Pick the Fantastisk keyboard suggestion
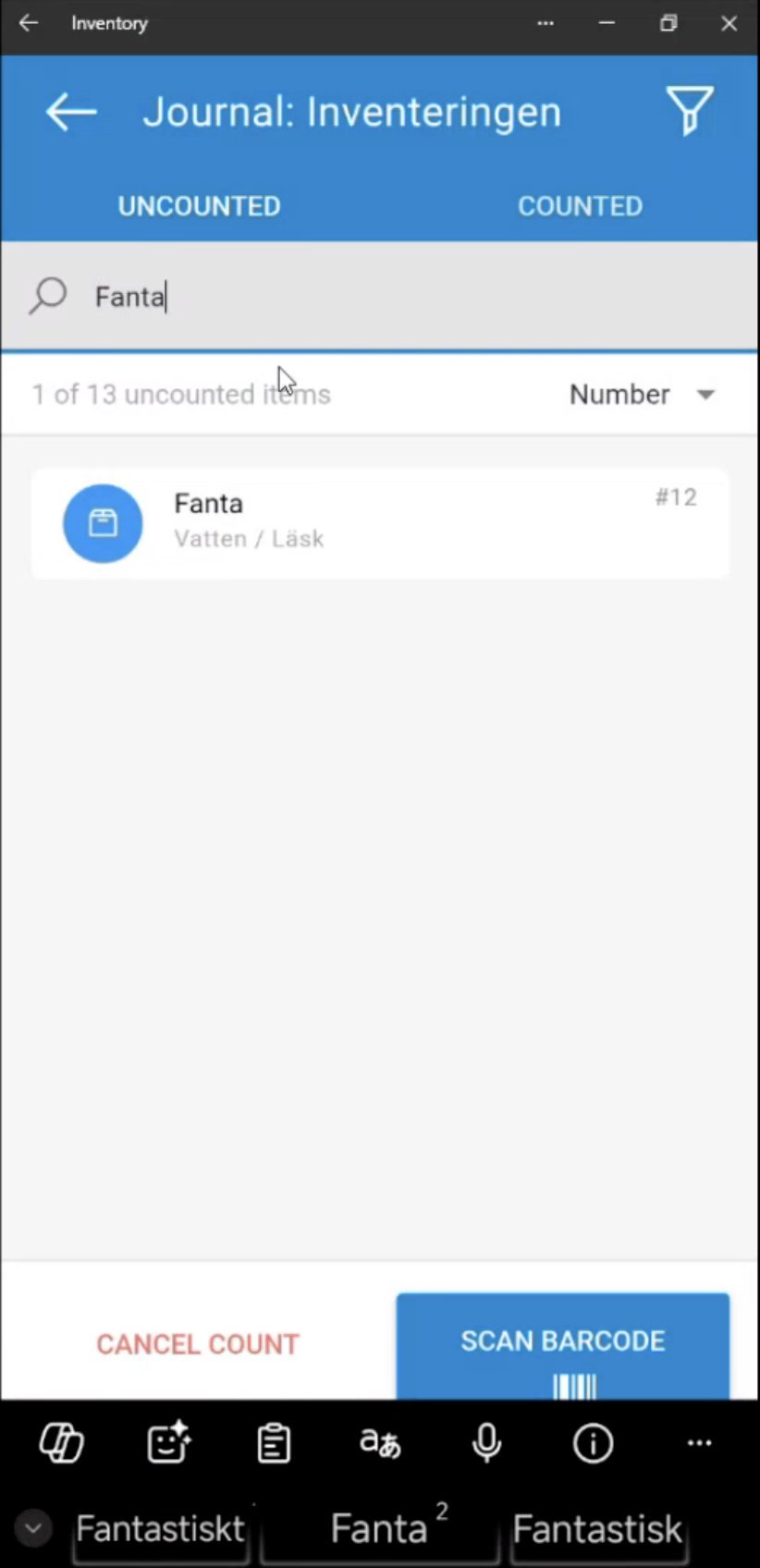 (x=597, y=1529)
